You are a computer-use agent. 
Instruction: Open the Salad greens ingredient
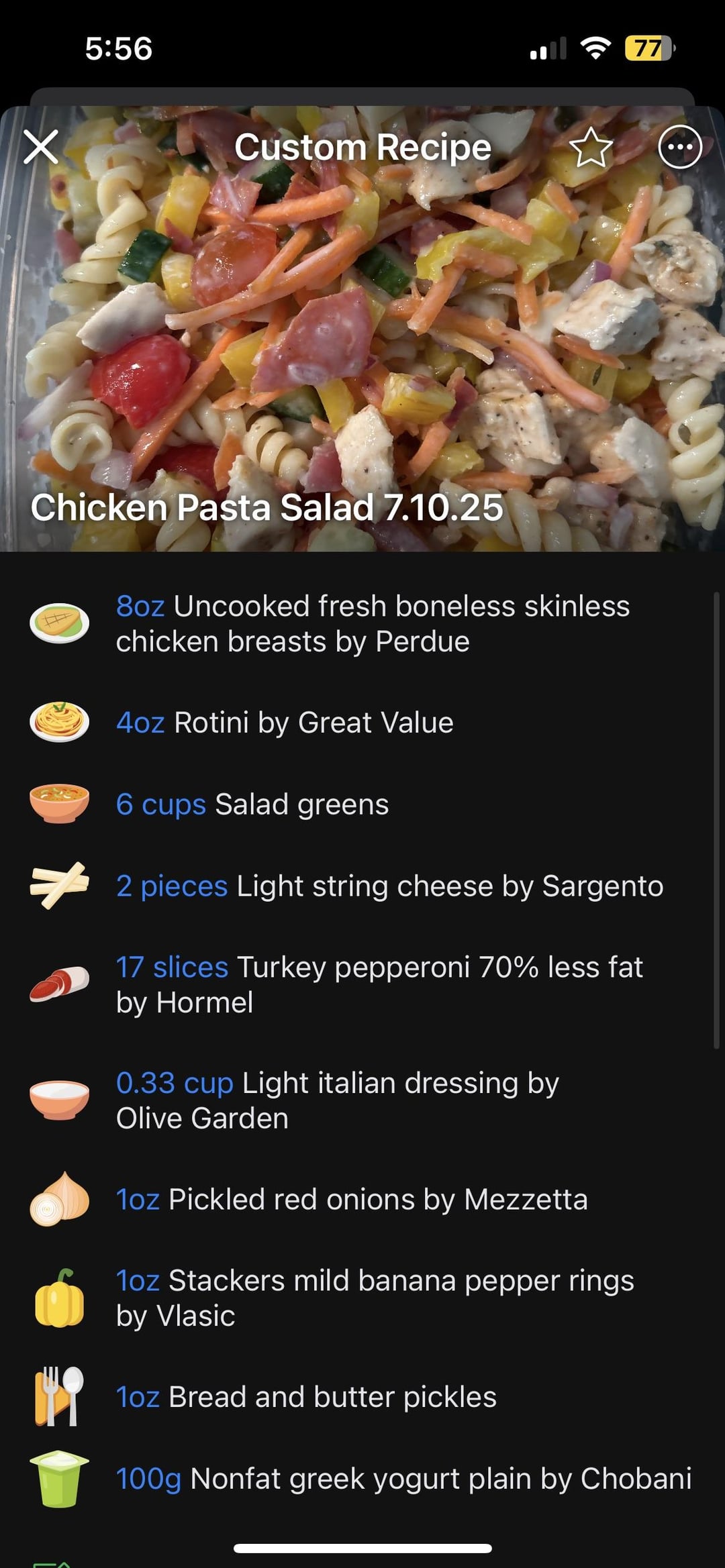252,804
